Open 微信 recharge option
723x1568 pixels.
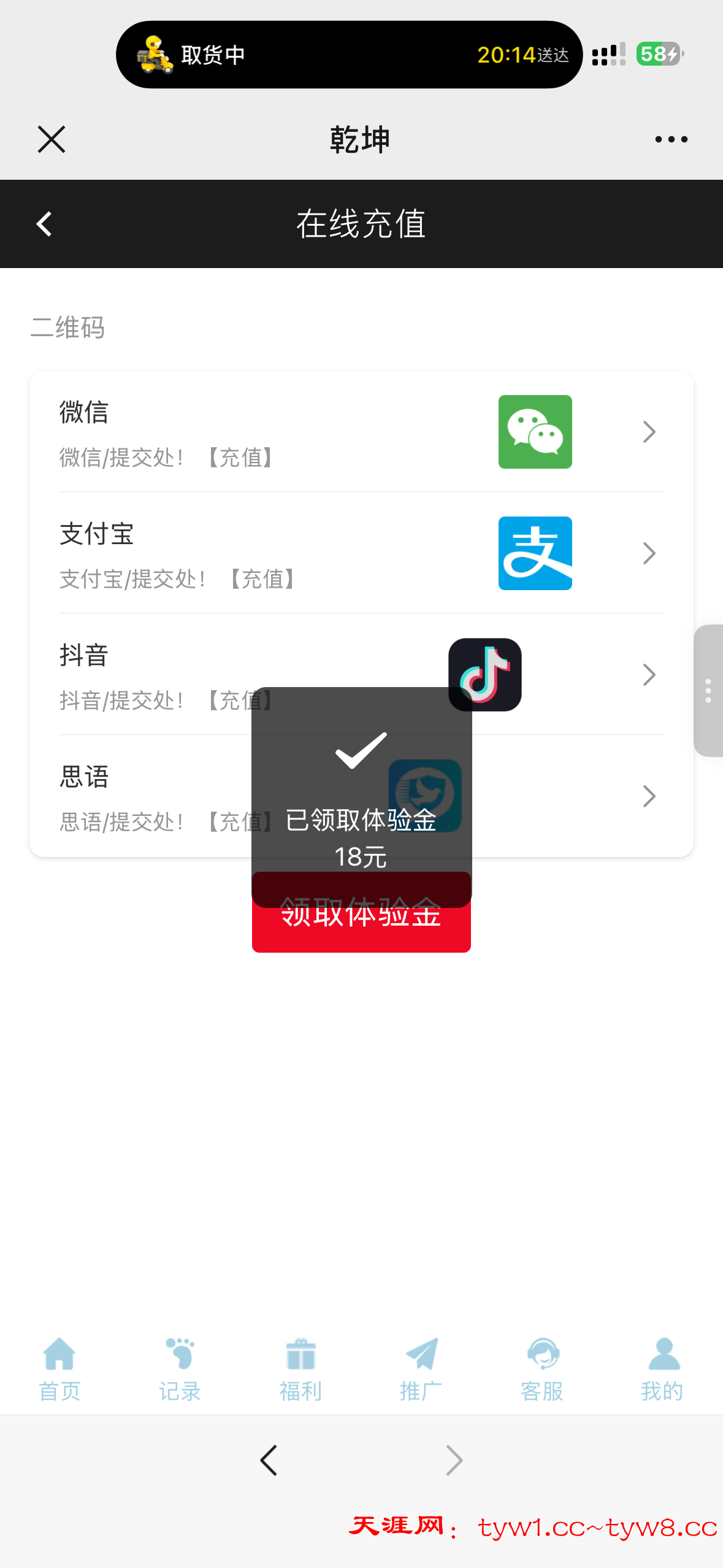[361, 432]
